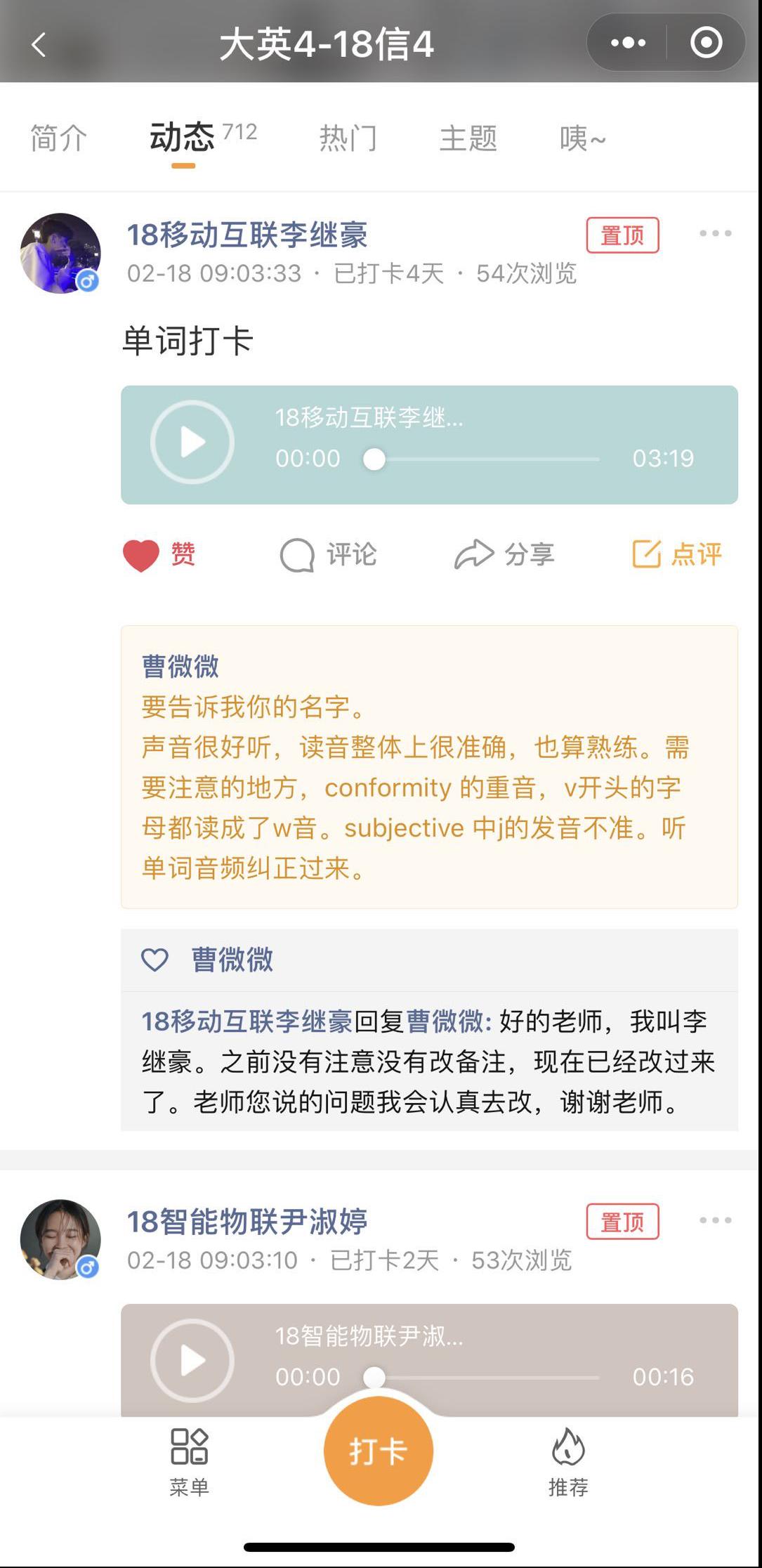The image size is (762, 1568).
Task: Go back from 大英4-18信4 page
Action: 39,44
